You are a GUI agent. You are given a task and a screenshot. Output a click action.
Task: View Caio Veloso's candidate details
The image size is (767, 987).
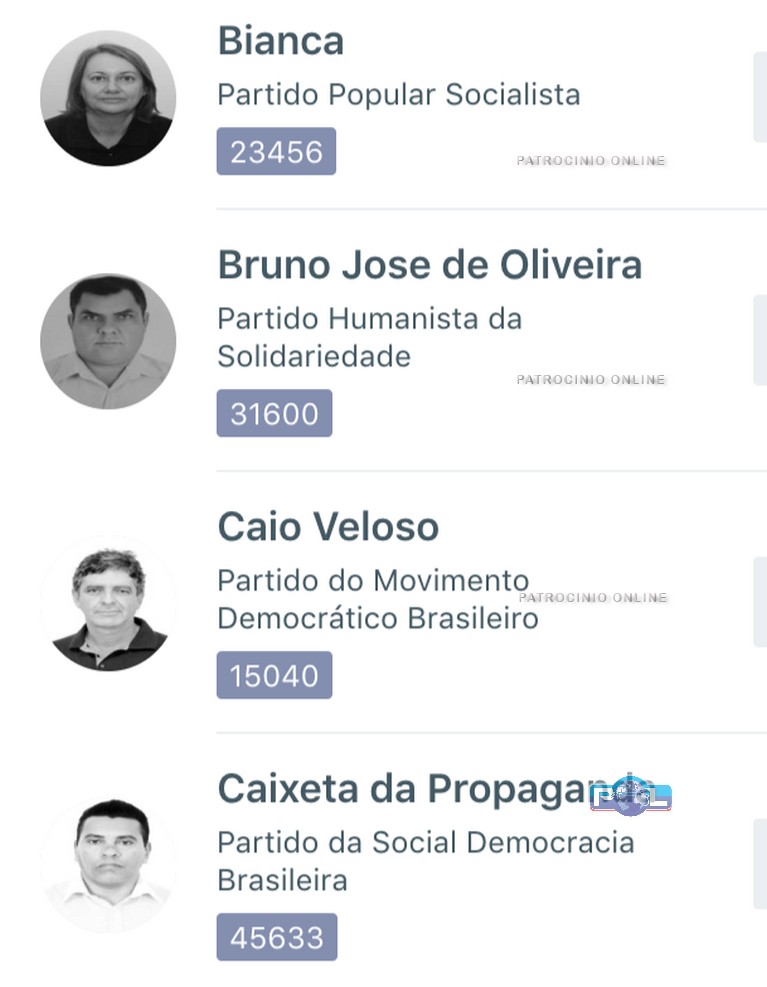pos(328,527)
